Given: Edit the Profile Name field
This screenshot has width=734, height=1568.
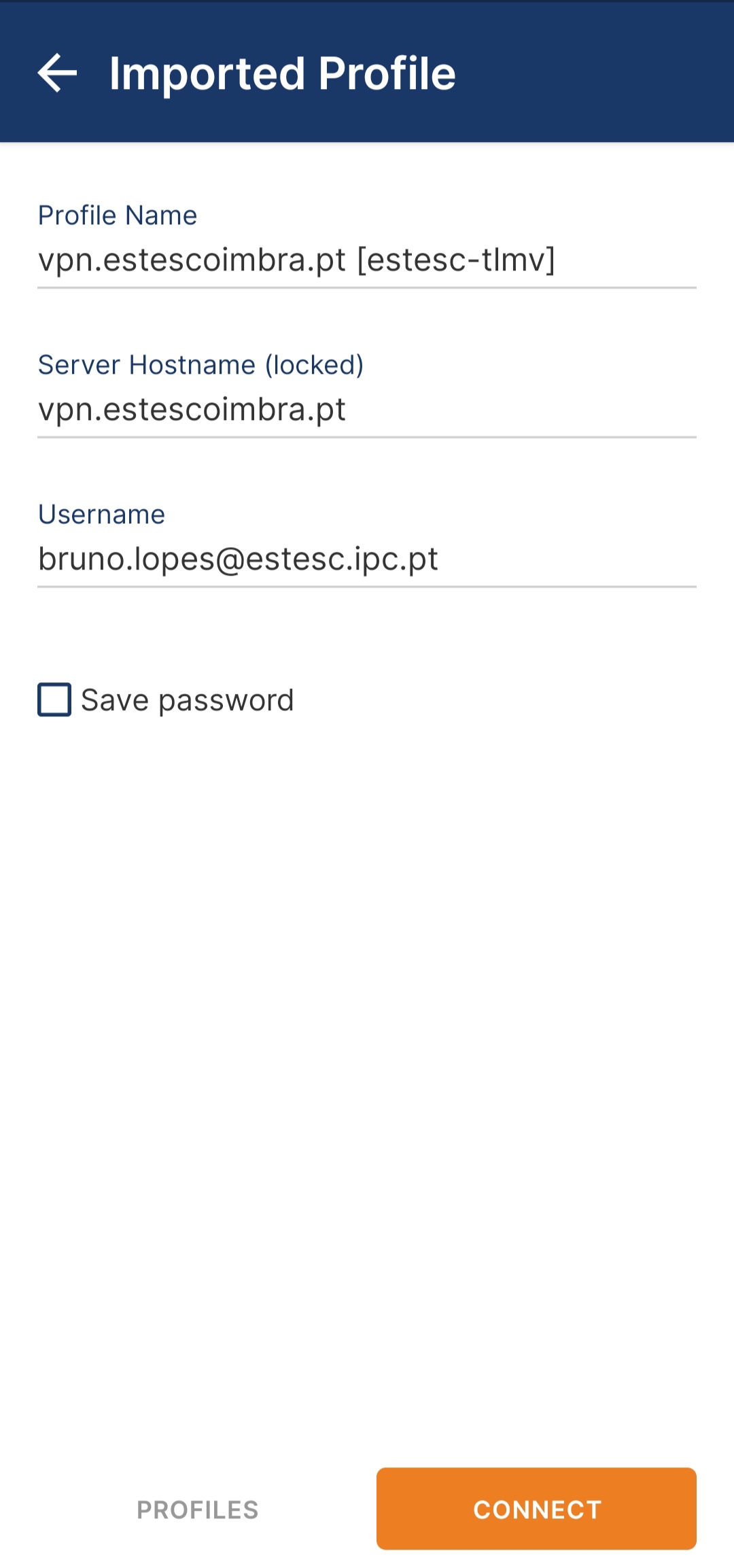Looking at the screenshot, I should click(367, 260).
